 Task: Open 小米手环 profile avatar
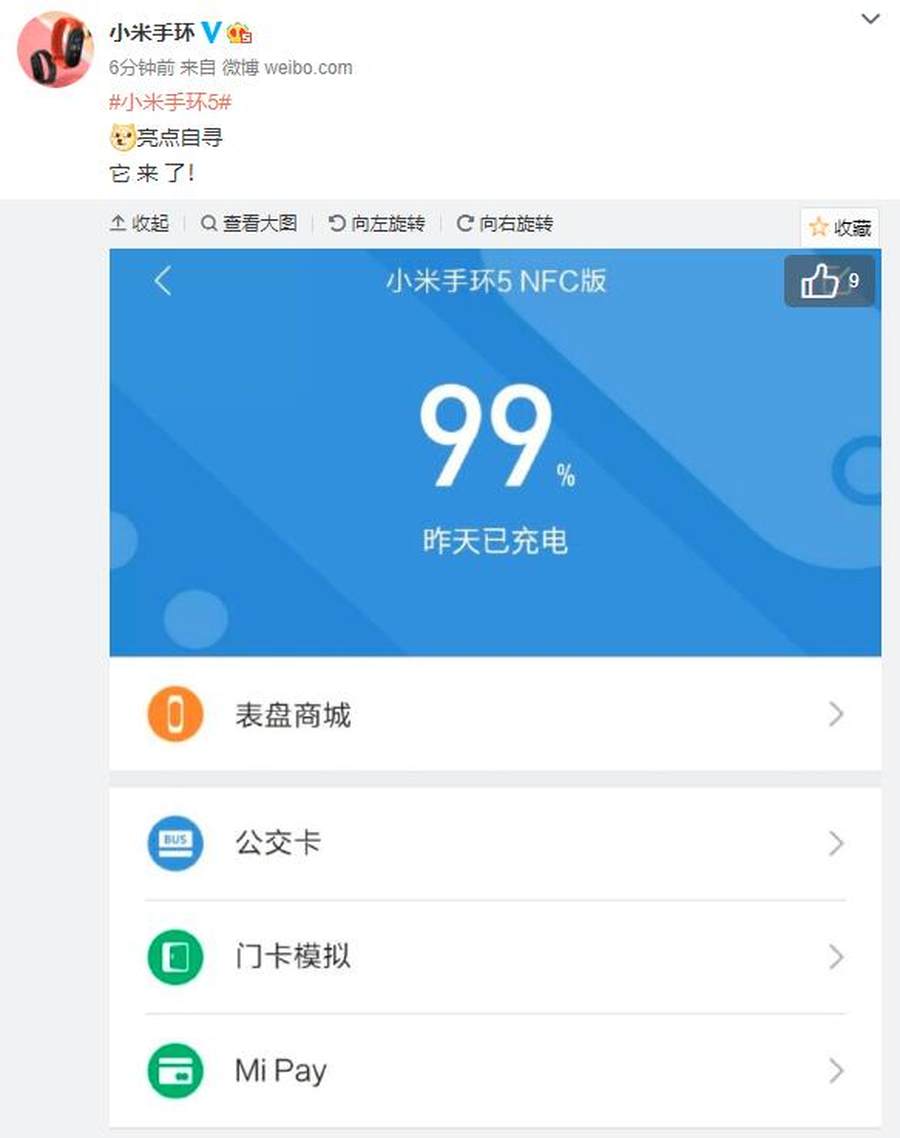pos(56,50)
